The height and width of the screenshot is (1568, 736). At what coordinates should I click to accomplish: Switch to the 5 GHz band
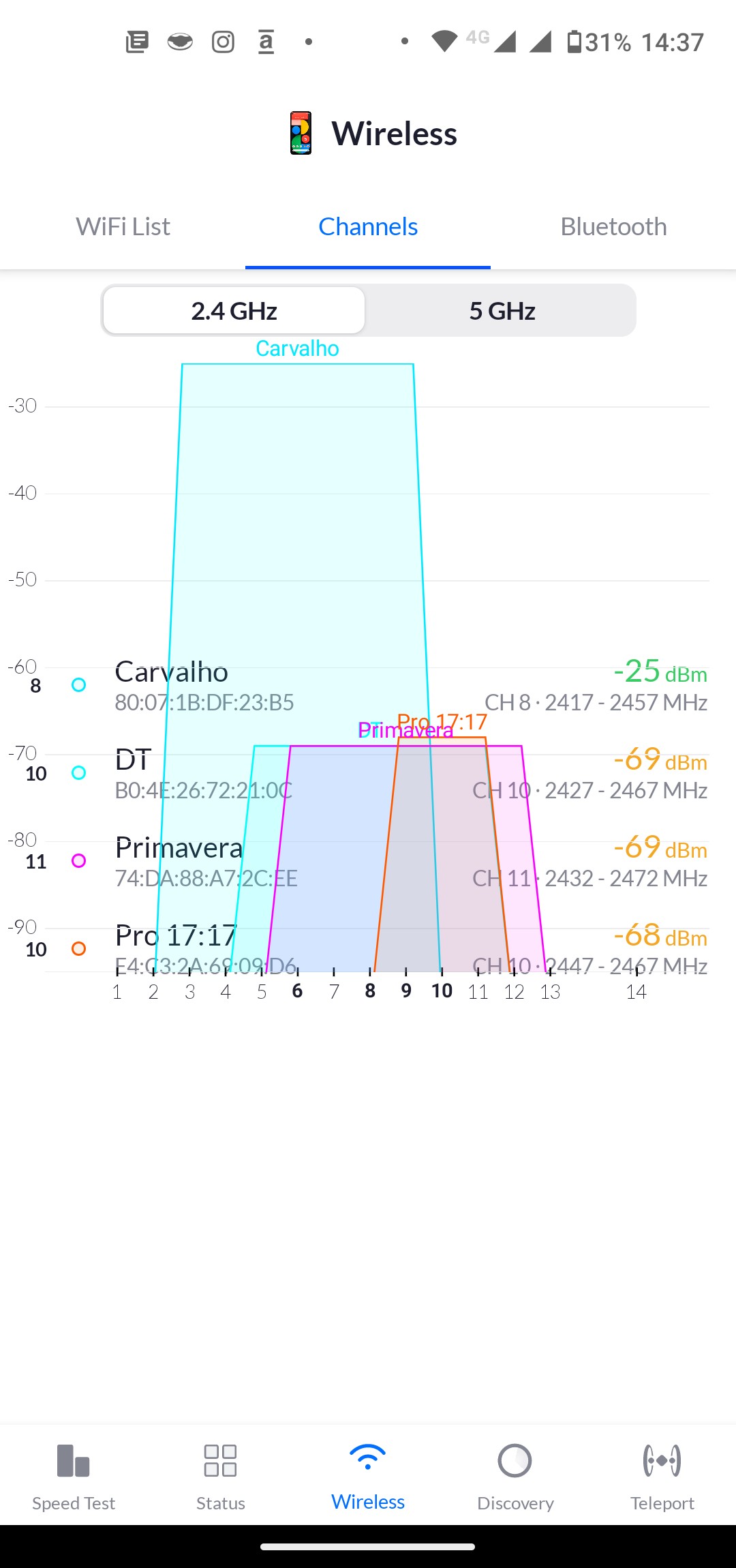502,311
